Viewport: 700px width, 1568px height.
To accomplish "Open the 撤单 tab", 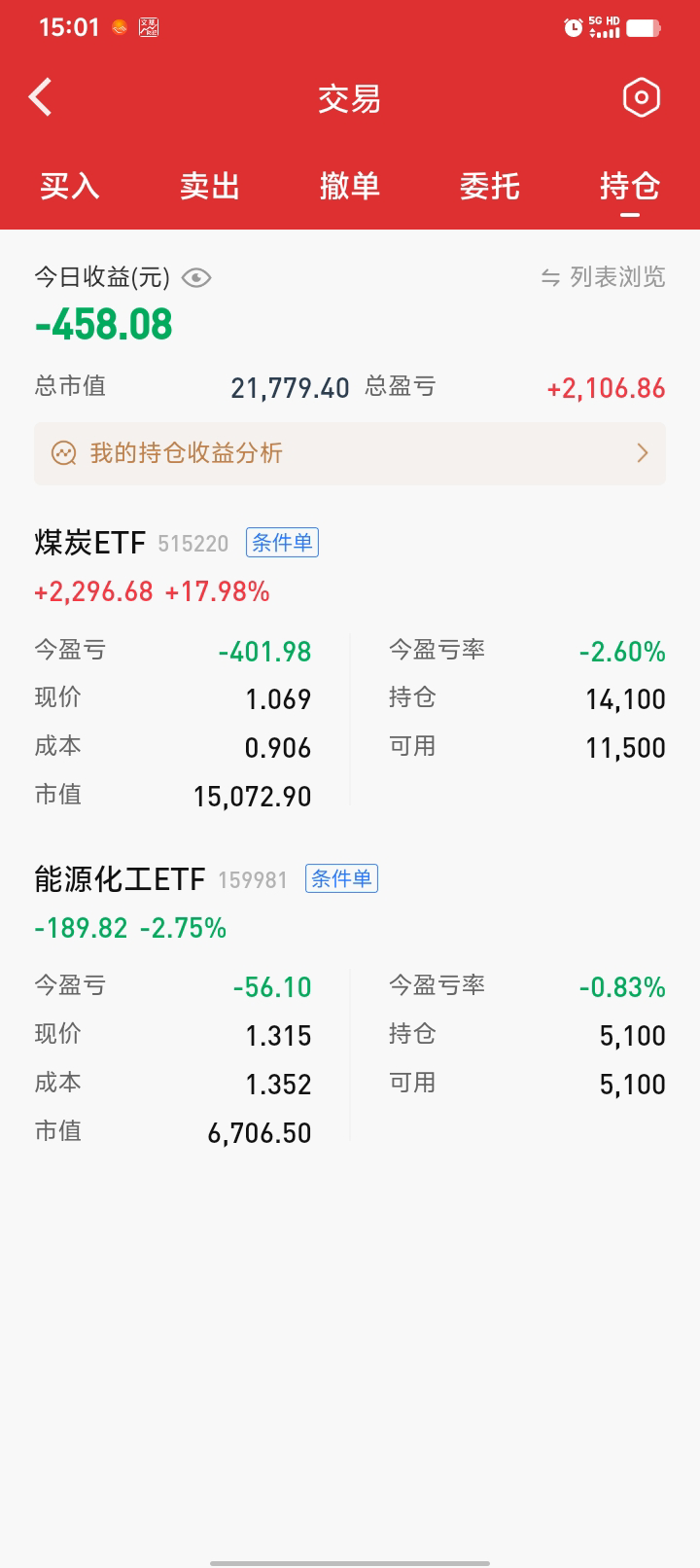I will click(x=350, y=186).
